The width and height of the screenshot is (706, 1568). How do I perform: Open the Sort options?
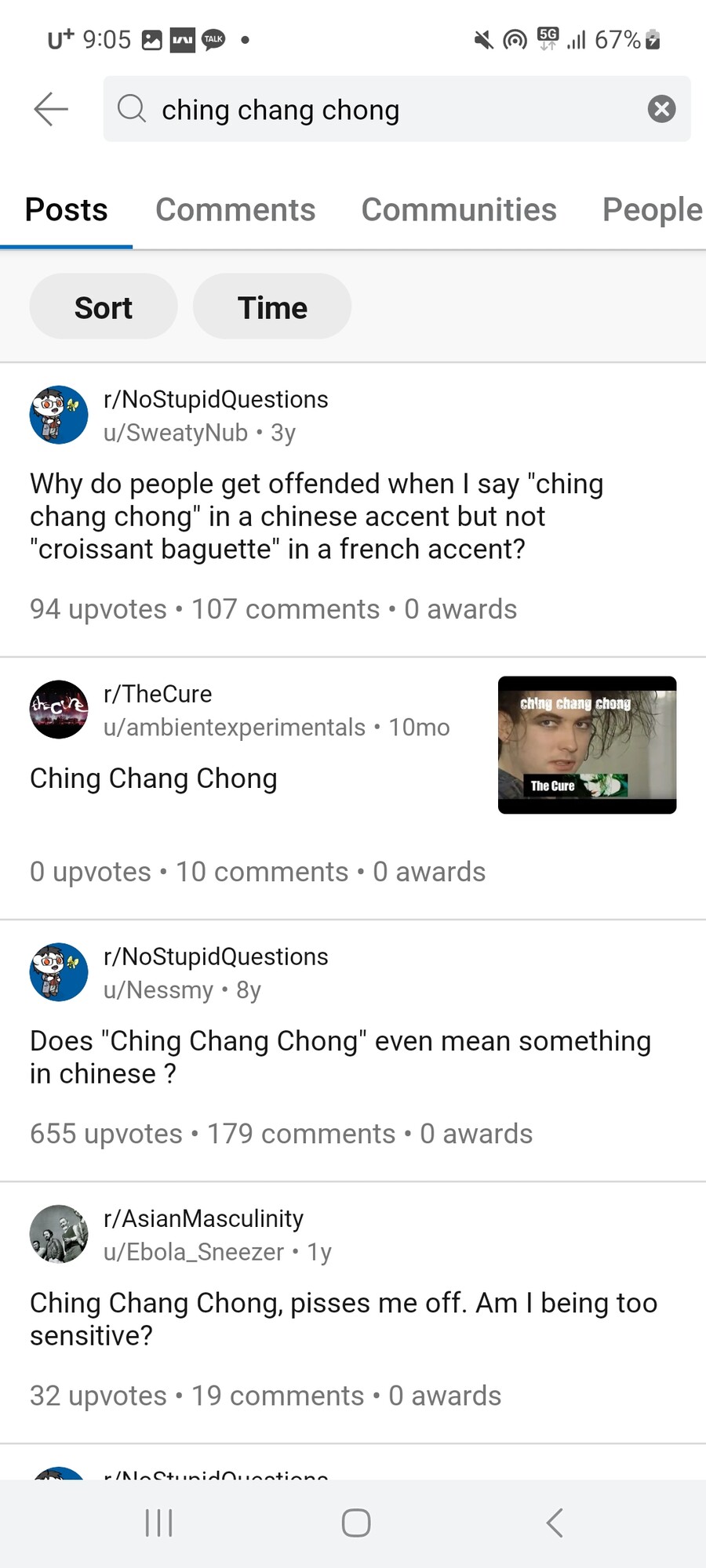(104, 307)
